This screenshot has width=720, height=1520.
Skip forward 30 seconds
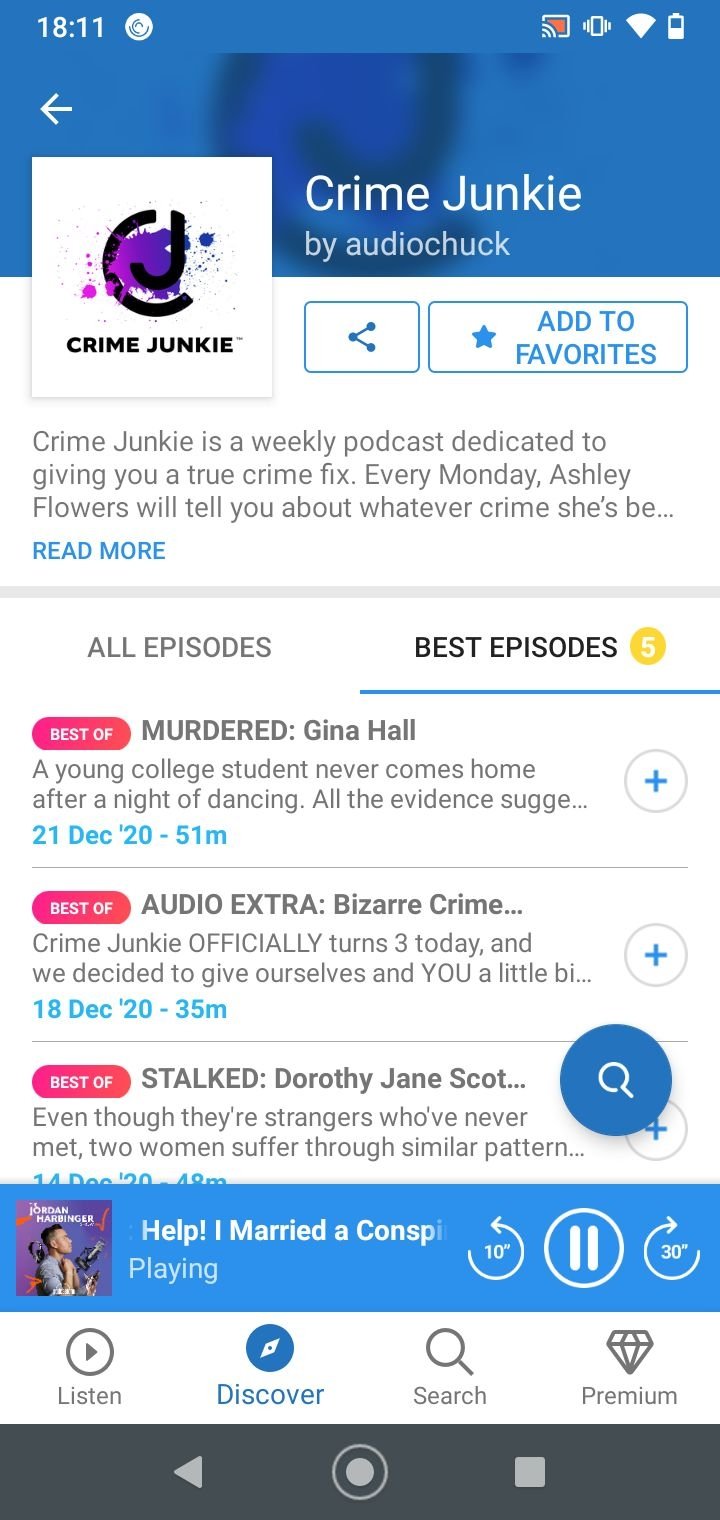click(x=672, y=1248)
